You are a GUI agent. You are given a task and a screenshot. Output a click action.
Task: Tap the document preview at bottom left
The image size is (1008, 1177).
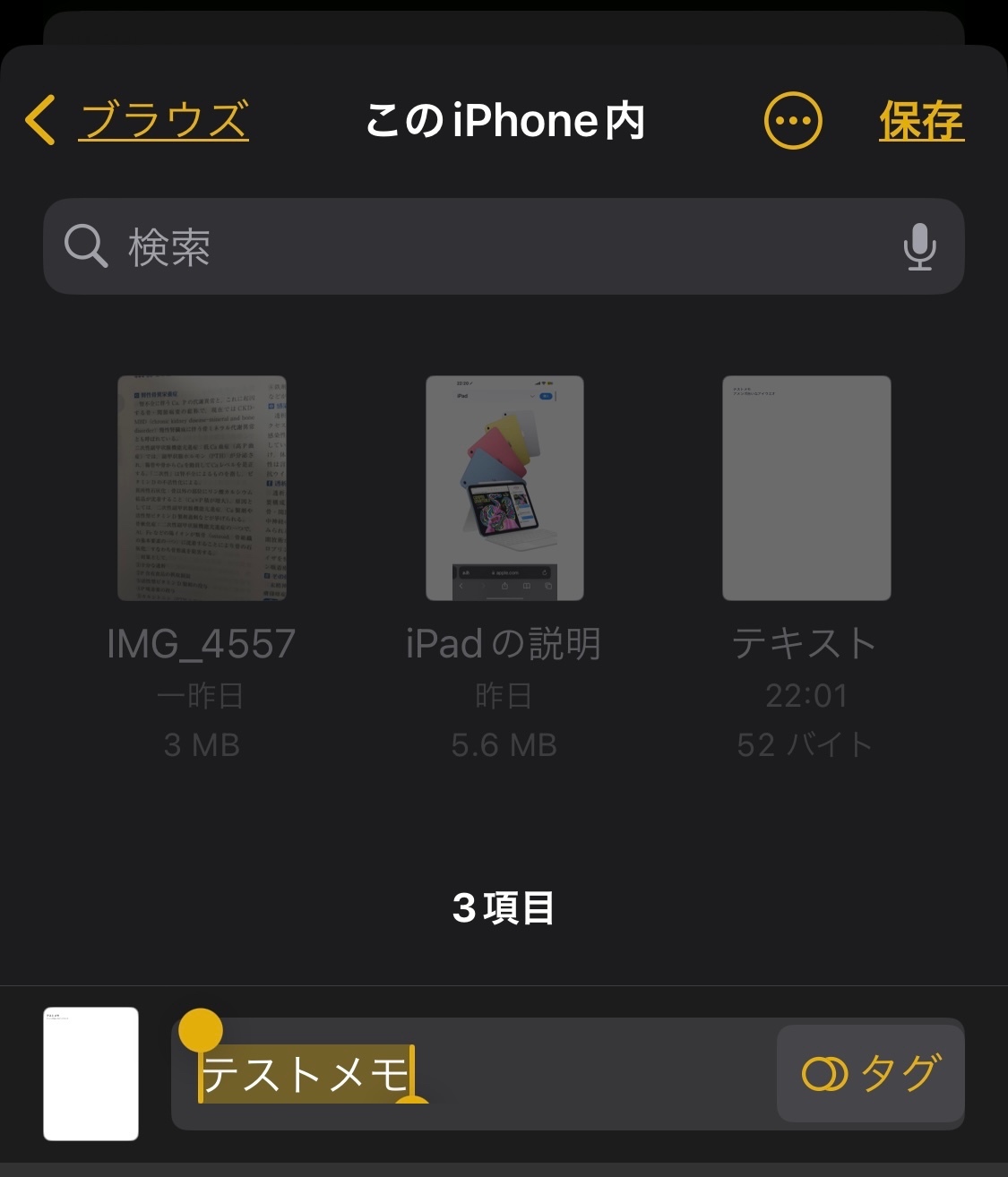tap(91, 1075)
